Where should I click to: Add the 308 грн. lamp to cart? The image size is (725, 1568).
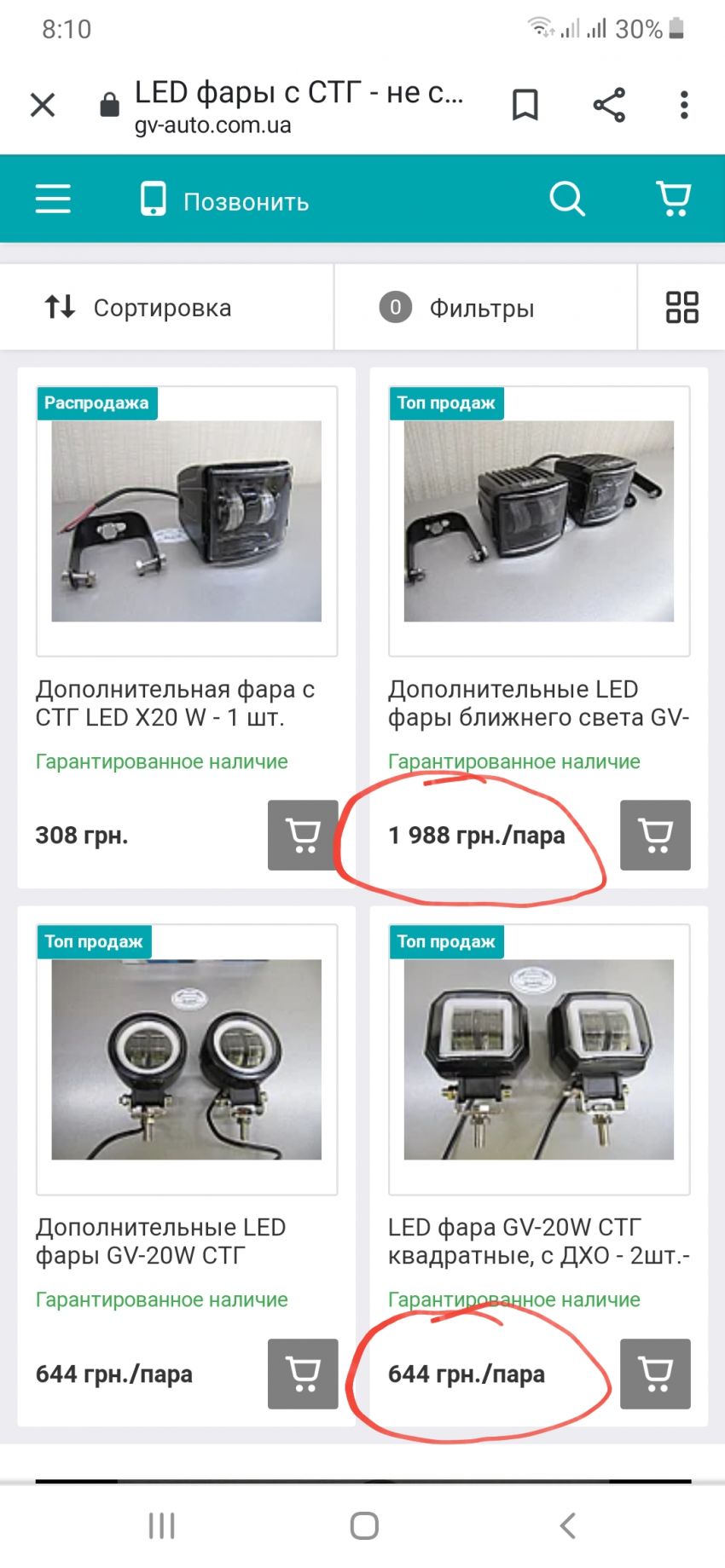point(303,835)
